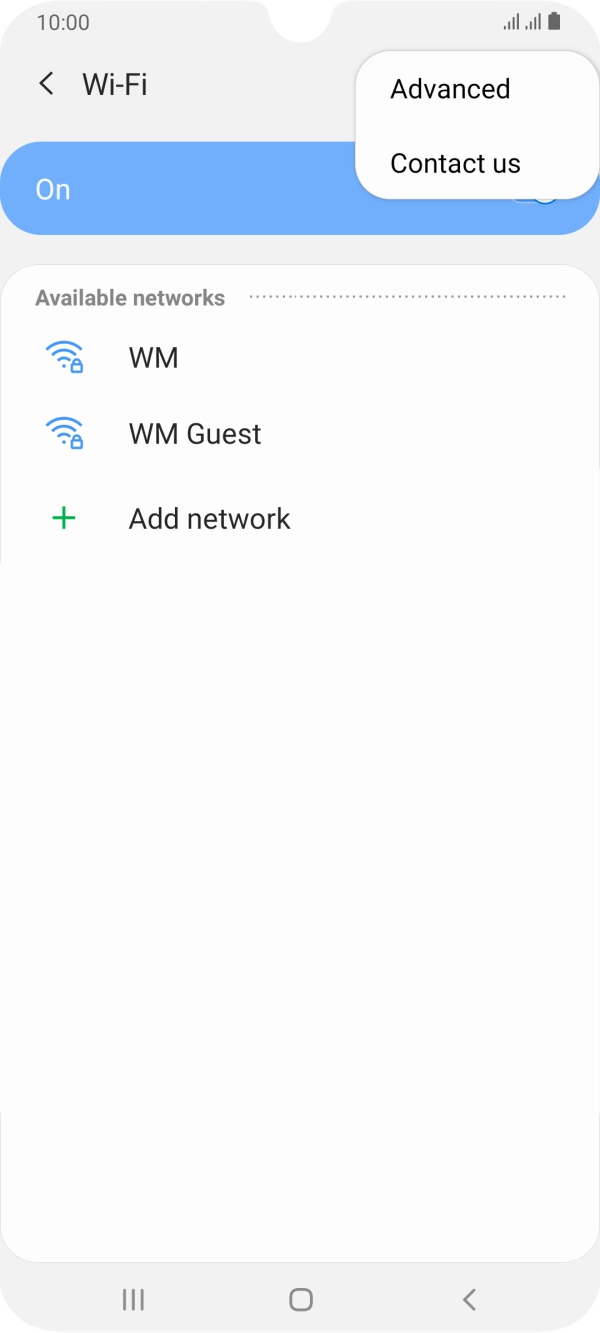The width and height of the screenshot is (600, 1333).
Task: Connect to the WM Guest network
Action: (x=194, y=434)
